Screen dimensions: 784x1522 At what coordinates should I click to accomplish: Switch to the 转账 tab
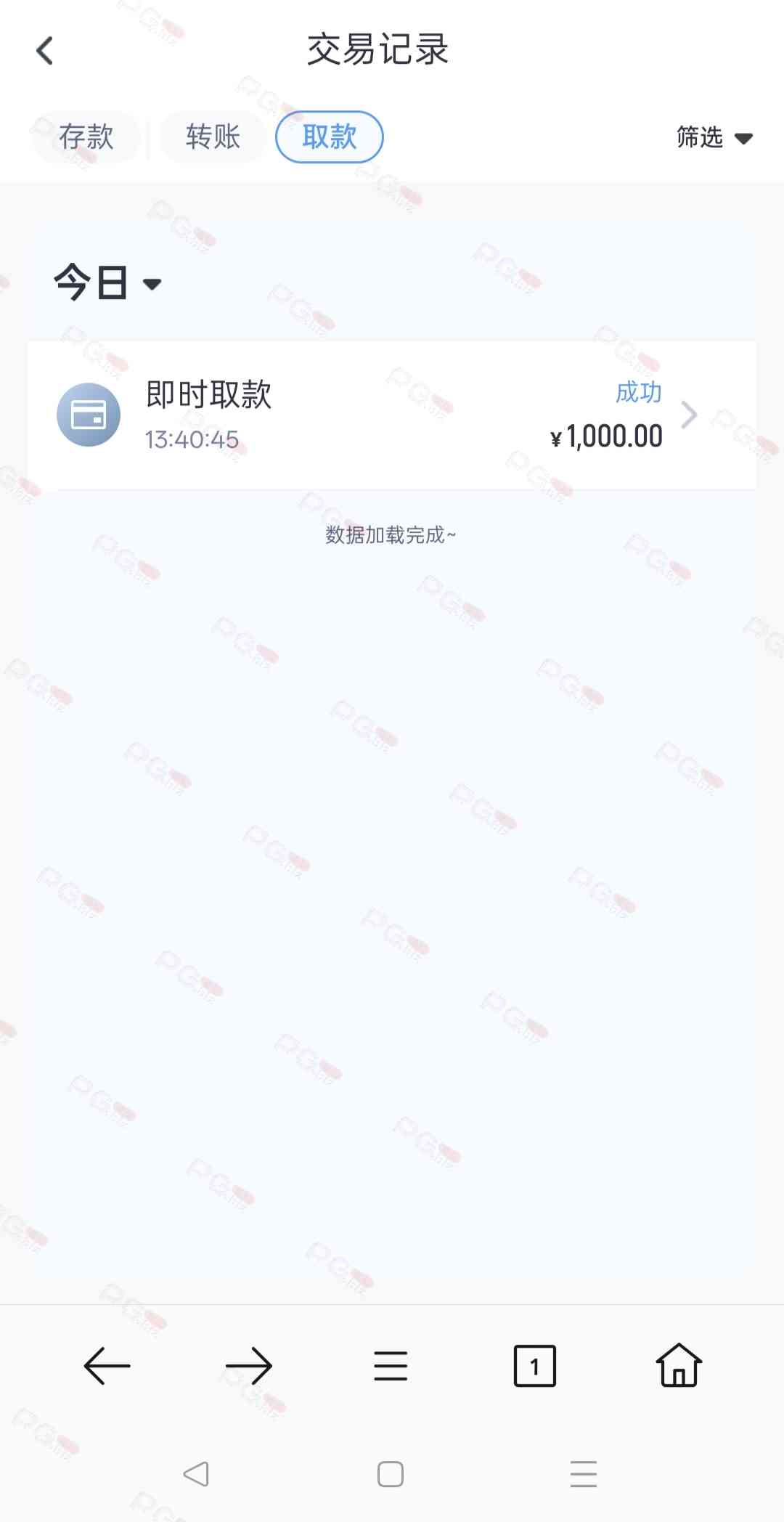tap(213, 137)
